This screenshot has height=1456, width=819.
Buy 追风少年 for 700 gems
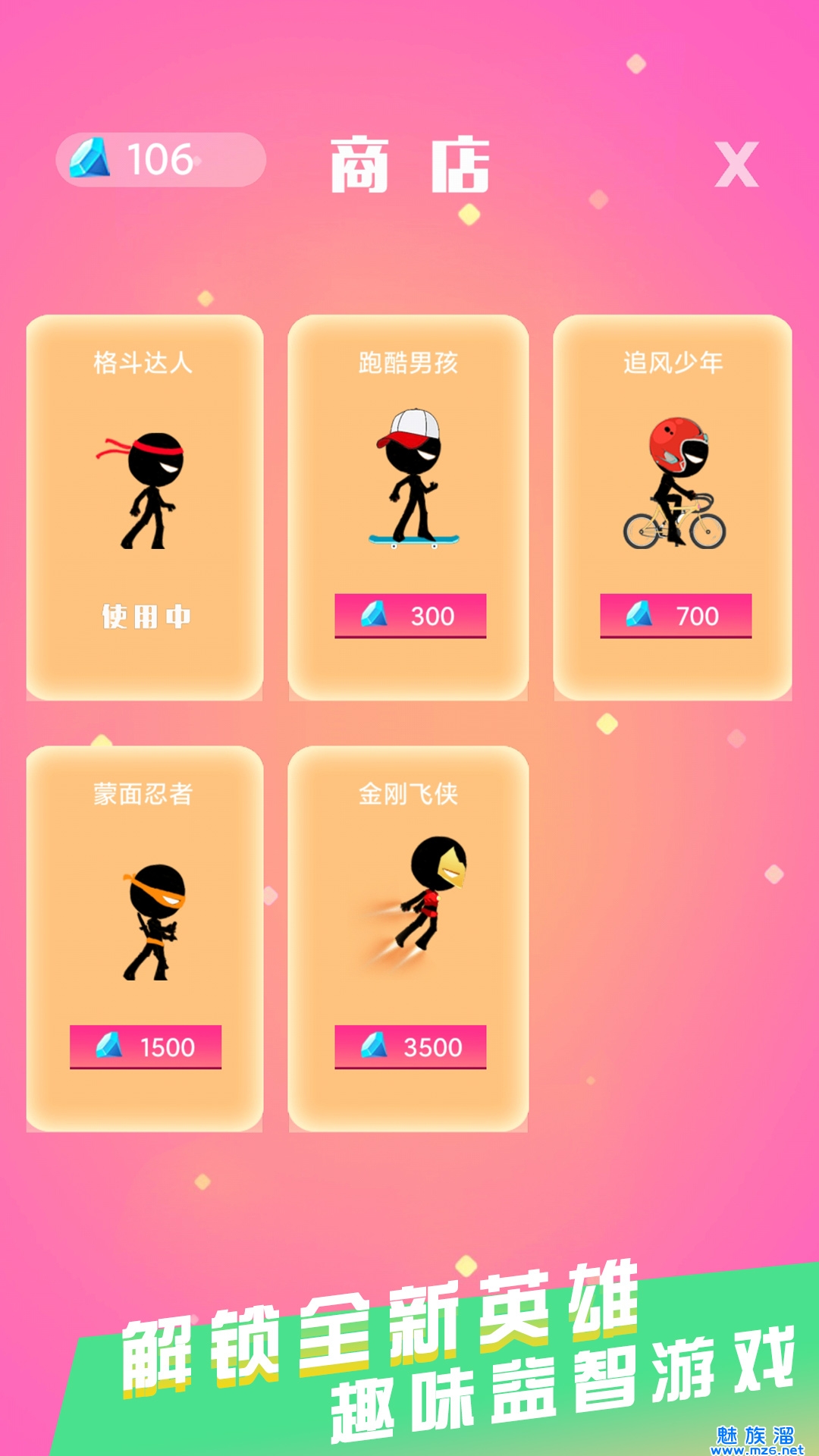(x=676, y=615)
